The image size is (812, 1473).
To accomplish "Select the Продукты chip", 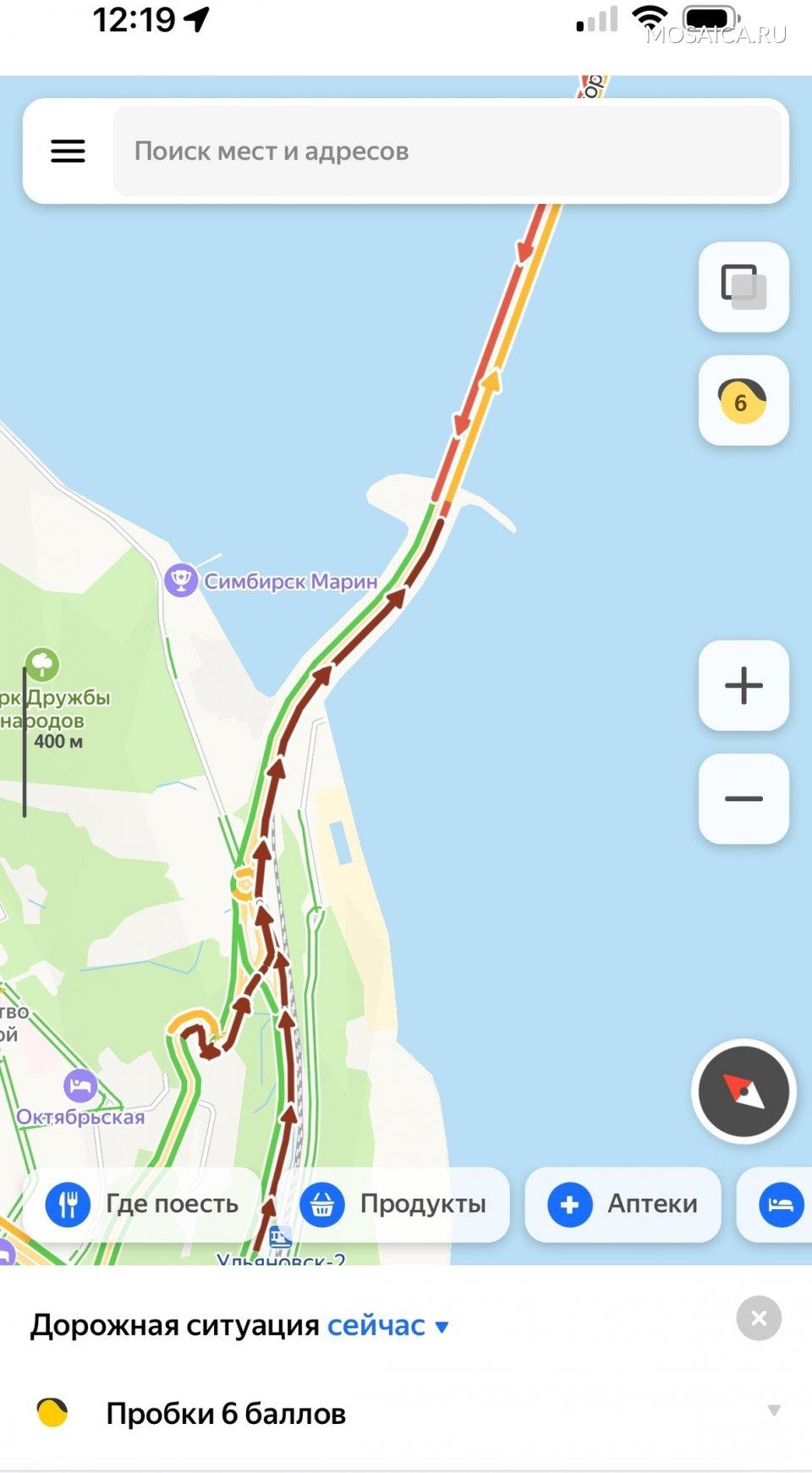I will click(394, 1204).
